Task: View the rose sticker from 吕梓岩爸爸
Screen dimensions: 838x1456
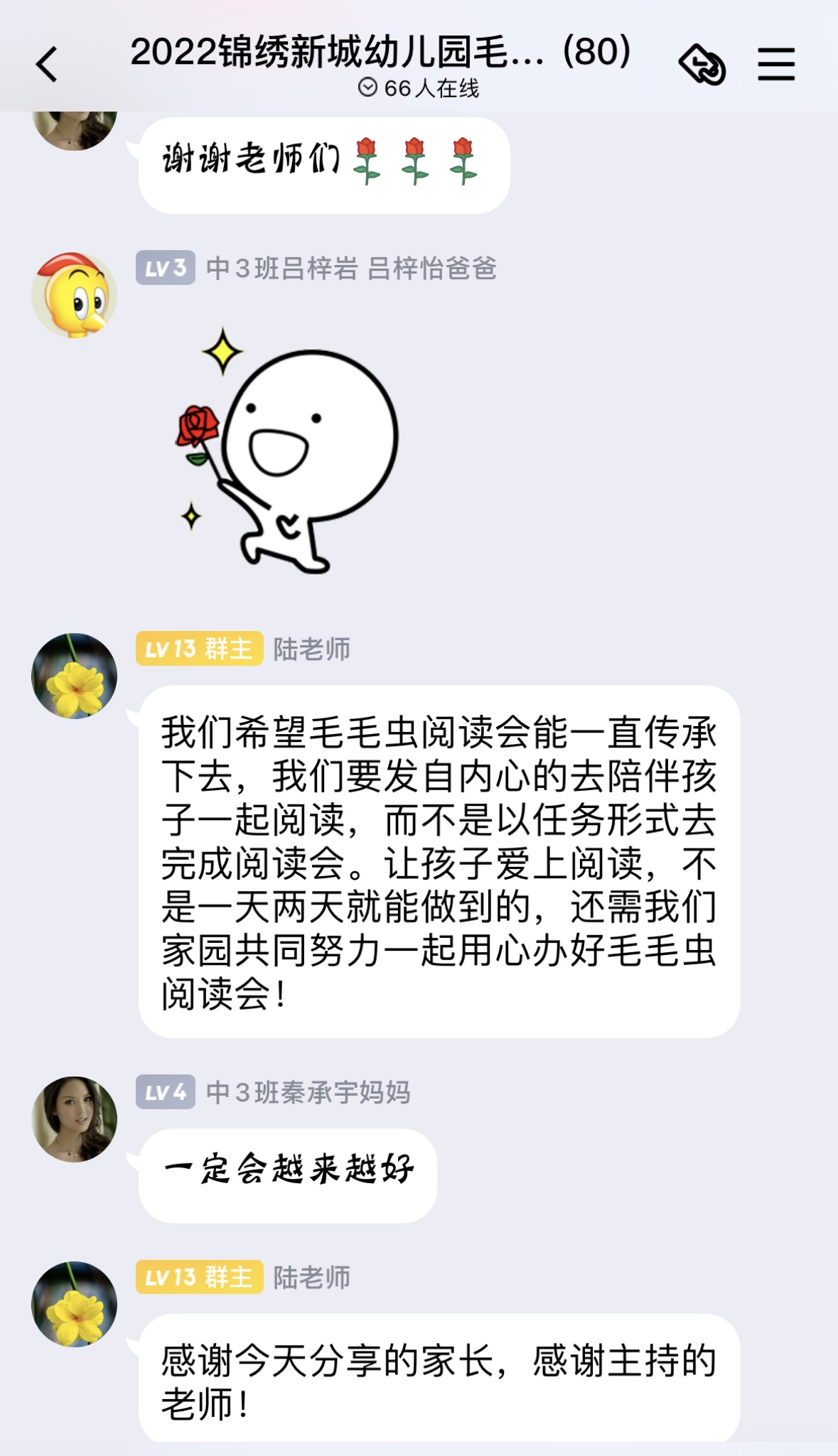Action: [288, 451]
